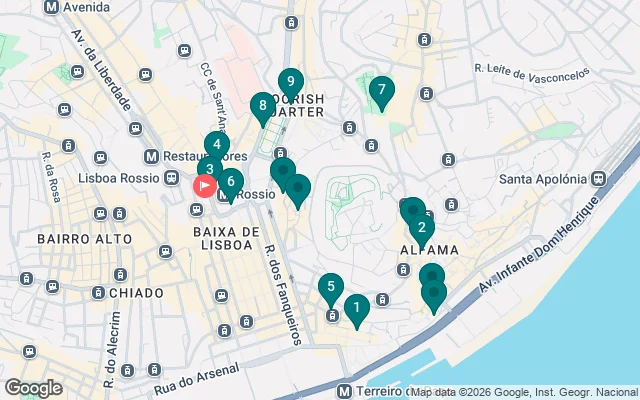
Task: Tap the red flag marker
Action: point(204,185)
